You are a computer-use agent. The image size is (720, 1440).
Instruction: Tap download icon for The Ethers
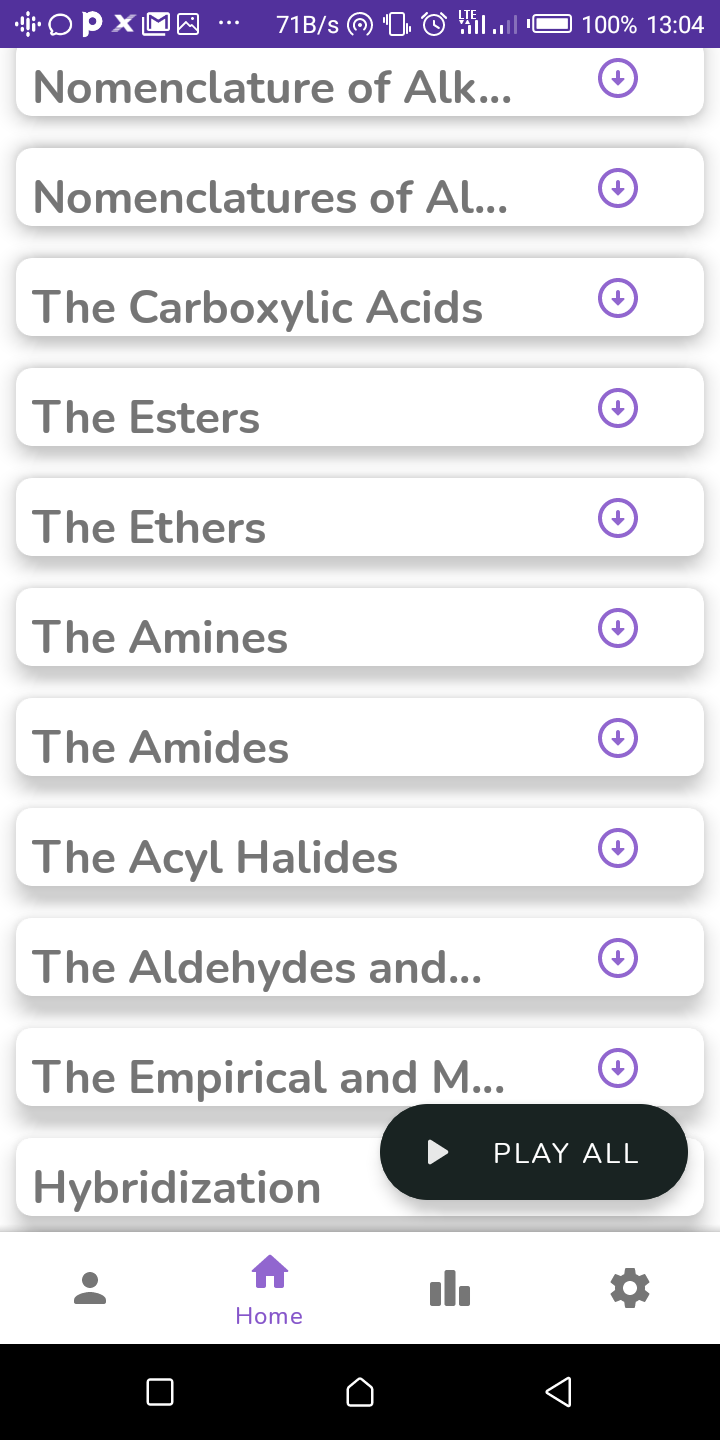click(618, 518)
